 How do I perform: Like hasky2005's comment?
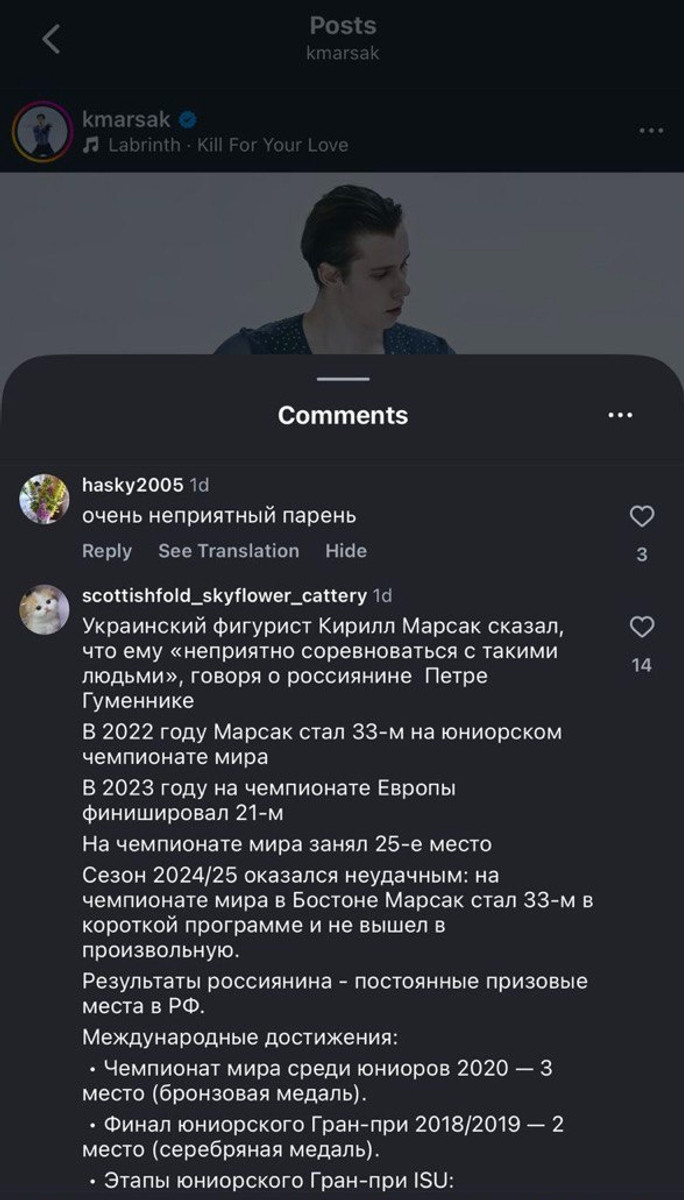[641, 517]
